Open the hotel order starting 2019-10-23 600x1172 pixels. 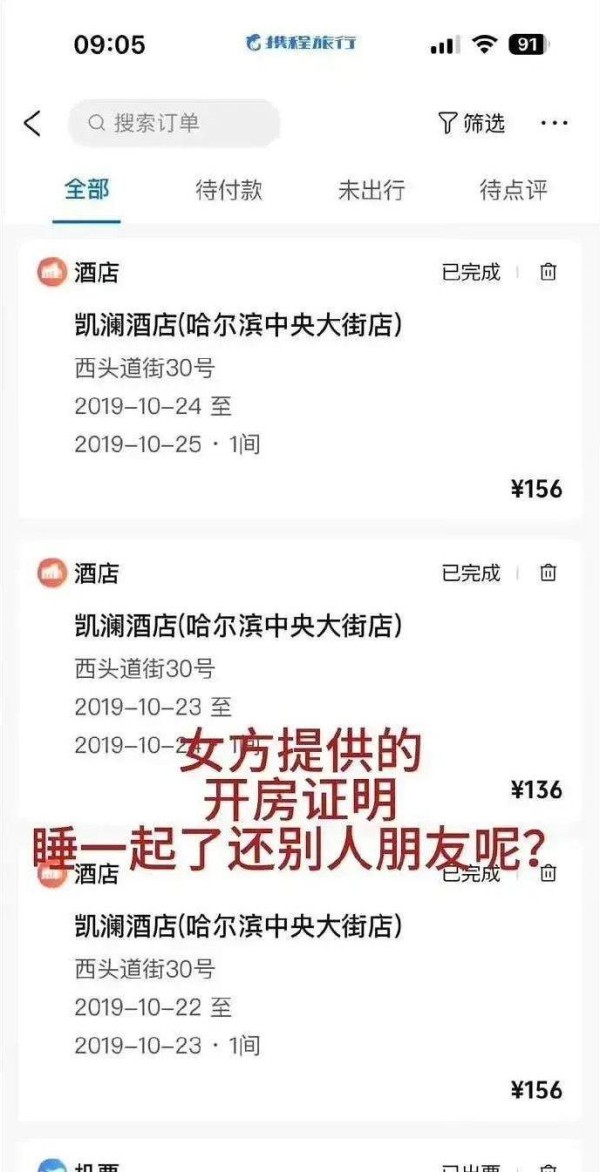click(300, 680)
